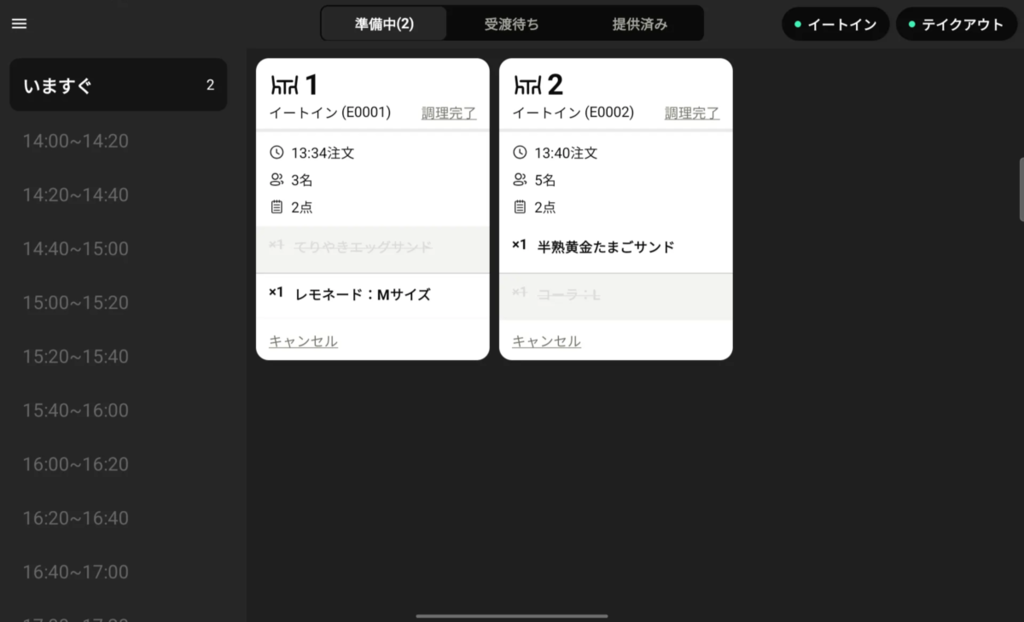The width and height of the screenshot is (1024, 622).
Task: Select the いますぐ time slot
Action: pos(118,85)
